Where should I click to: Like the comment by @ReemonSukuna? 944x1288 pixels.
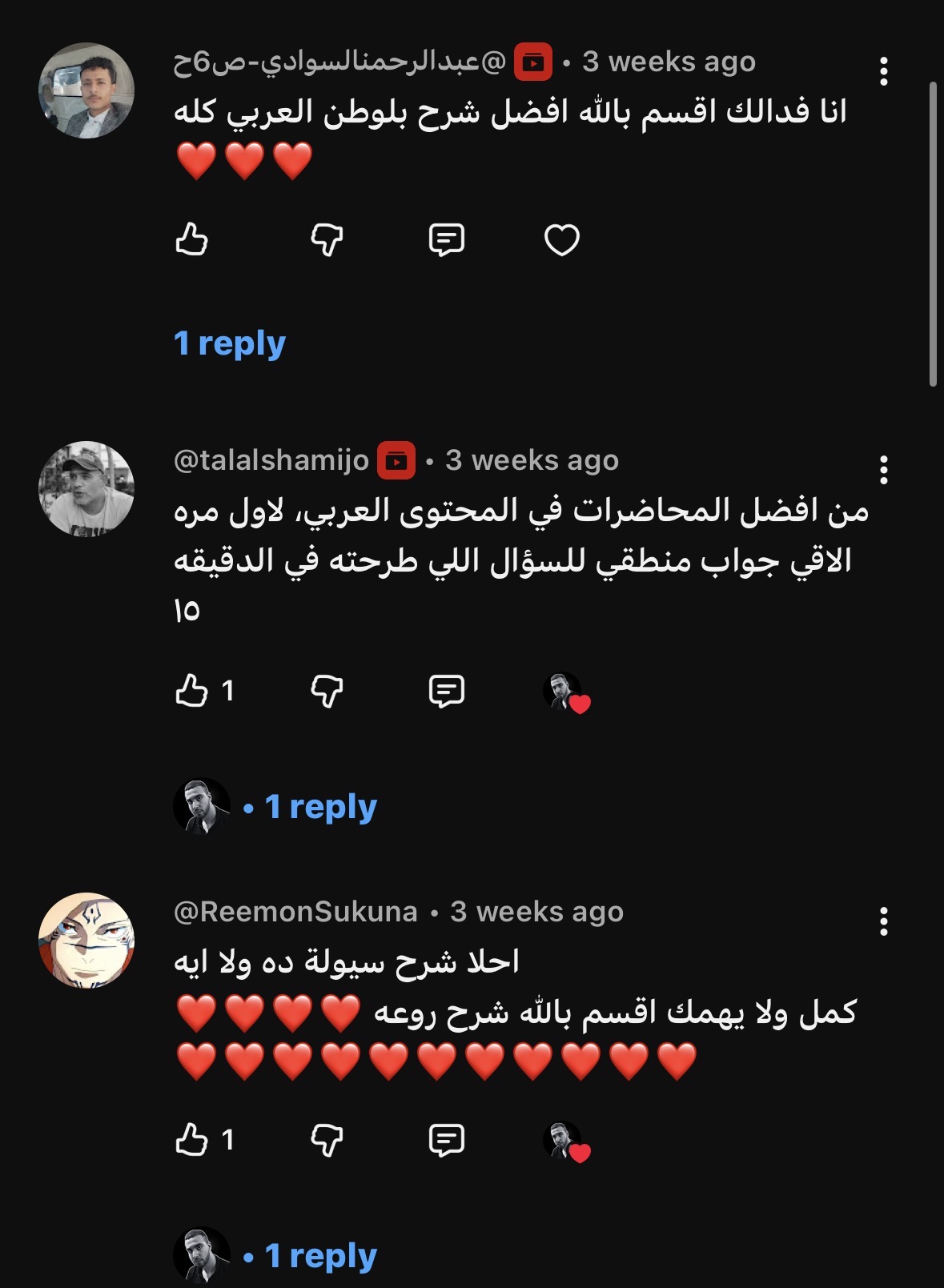(x=191, y=1140)
